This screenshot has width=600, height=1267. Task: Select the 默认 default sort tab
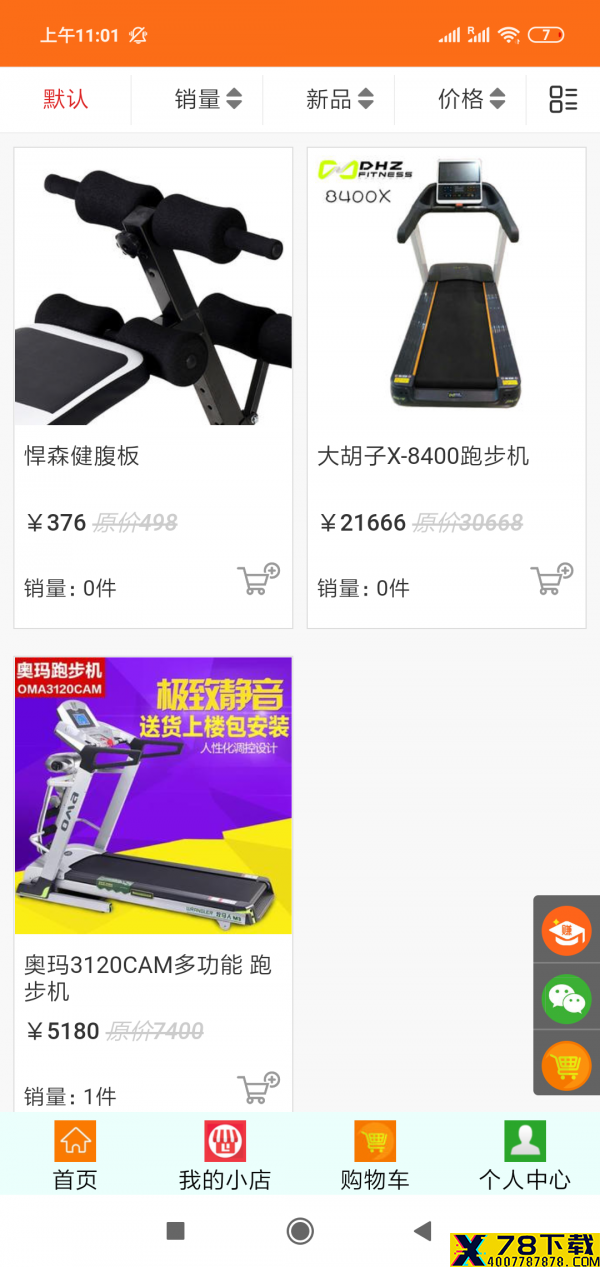pyautogui.click(x=66, y=99)
